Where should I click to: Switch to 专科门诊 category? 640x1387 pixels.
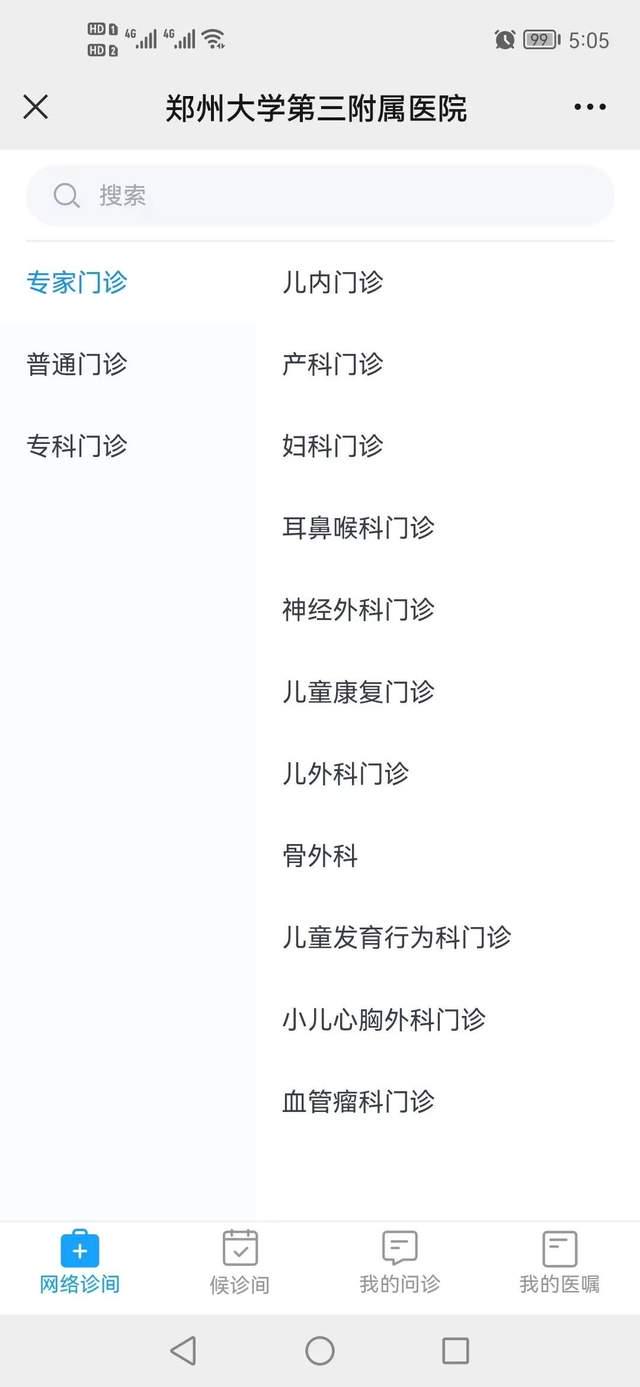[77, 446]
